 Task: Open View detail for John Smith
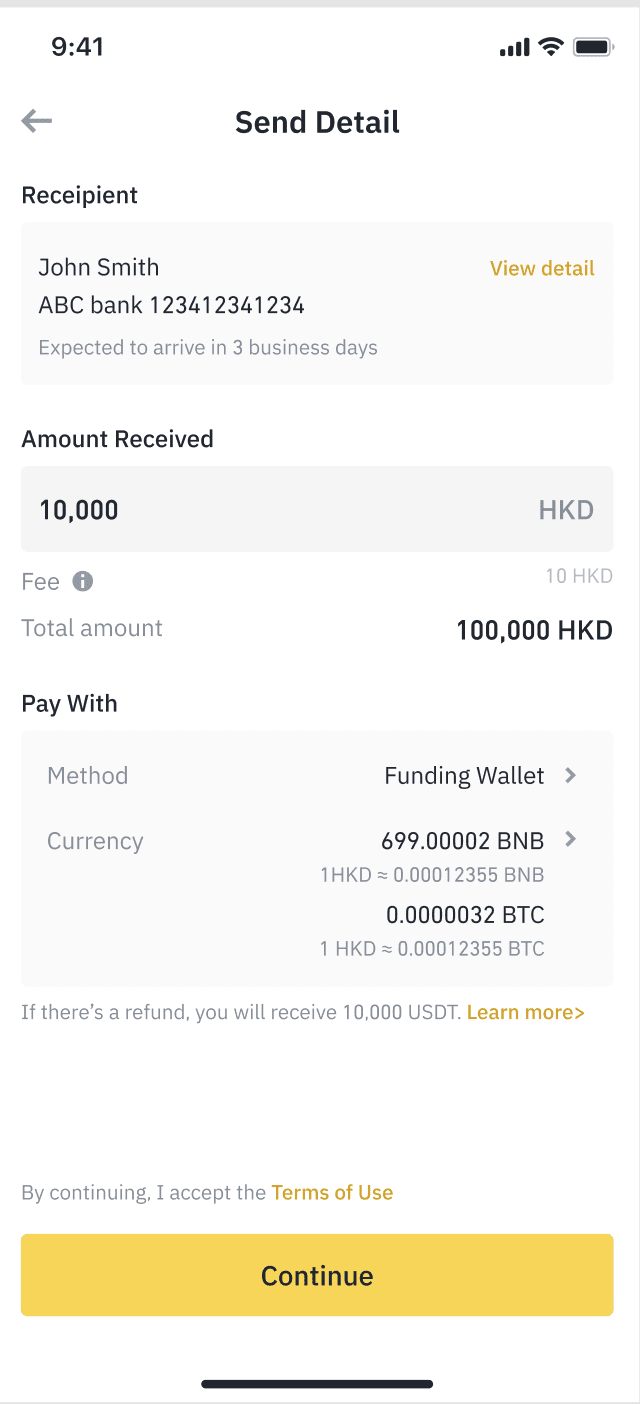point(542,268)
